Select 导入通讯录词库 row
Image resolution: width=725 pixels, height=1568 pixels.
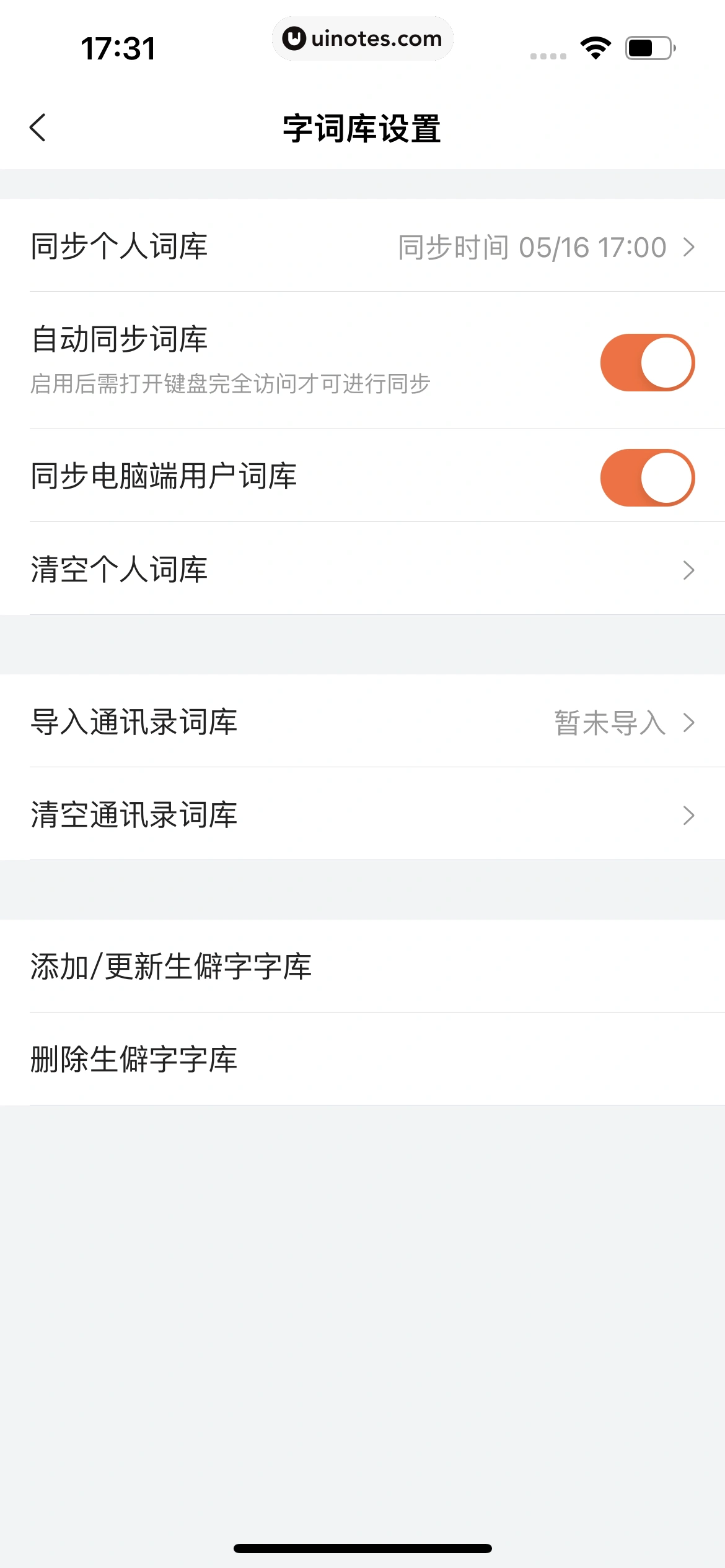[362, 722]
